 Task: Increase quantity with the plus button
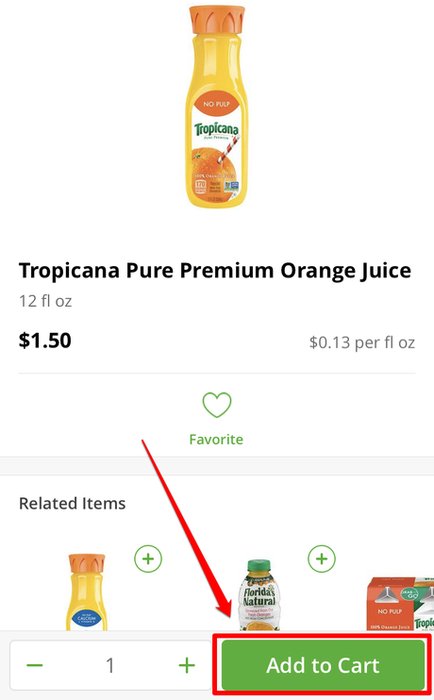coord(187,666)
